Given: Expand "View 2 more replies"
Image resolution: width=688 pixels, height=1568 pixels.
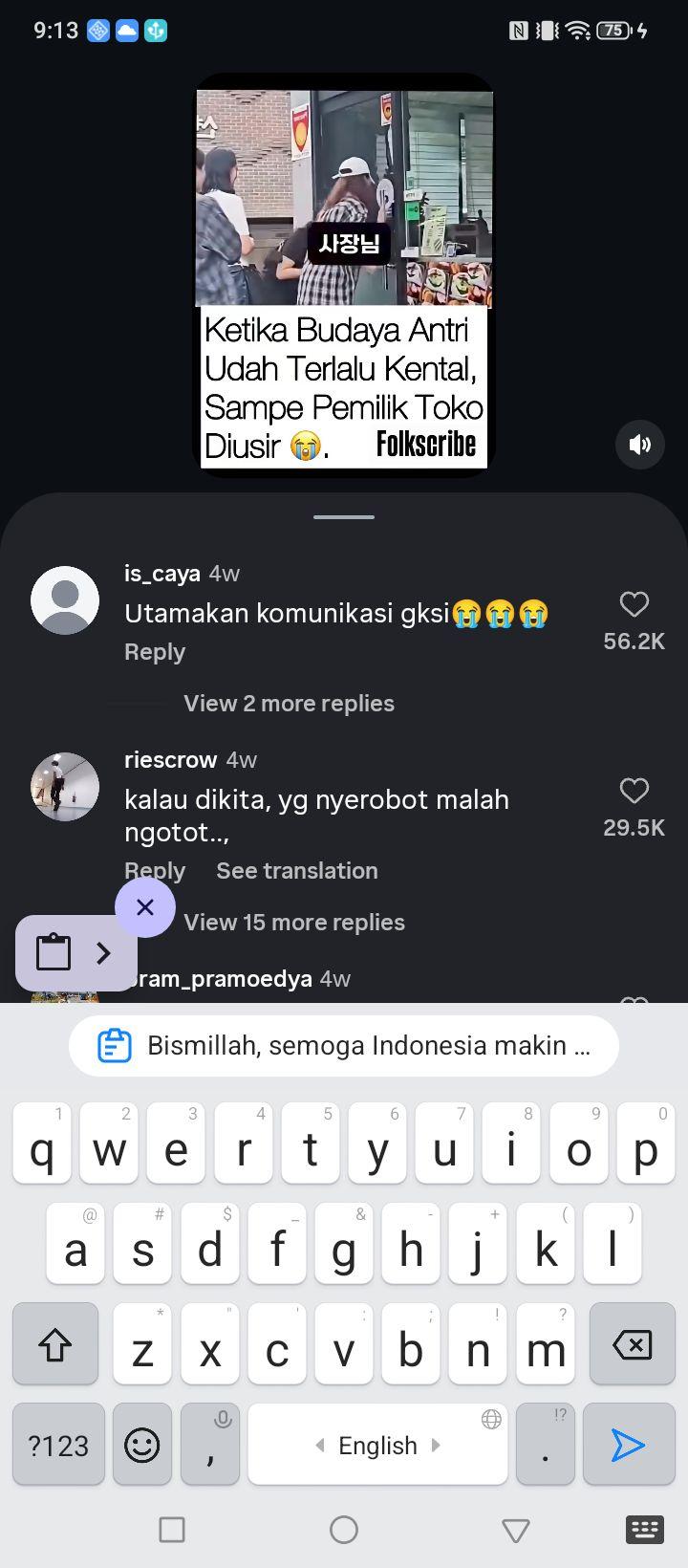Looking at the screenshot, I should (289, 704).
